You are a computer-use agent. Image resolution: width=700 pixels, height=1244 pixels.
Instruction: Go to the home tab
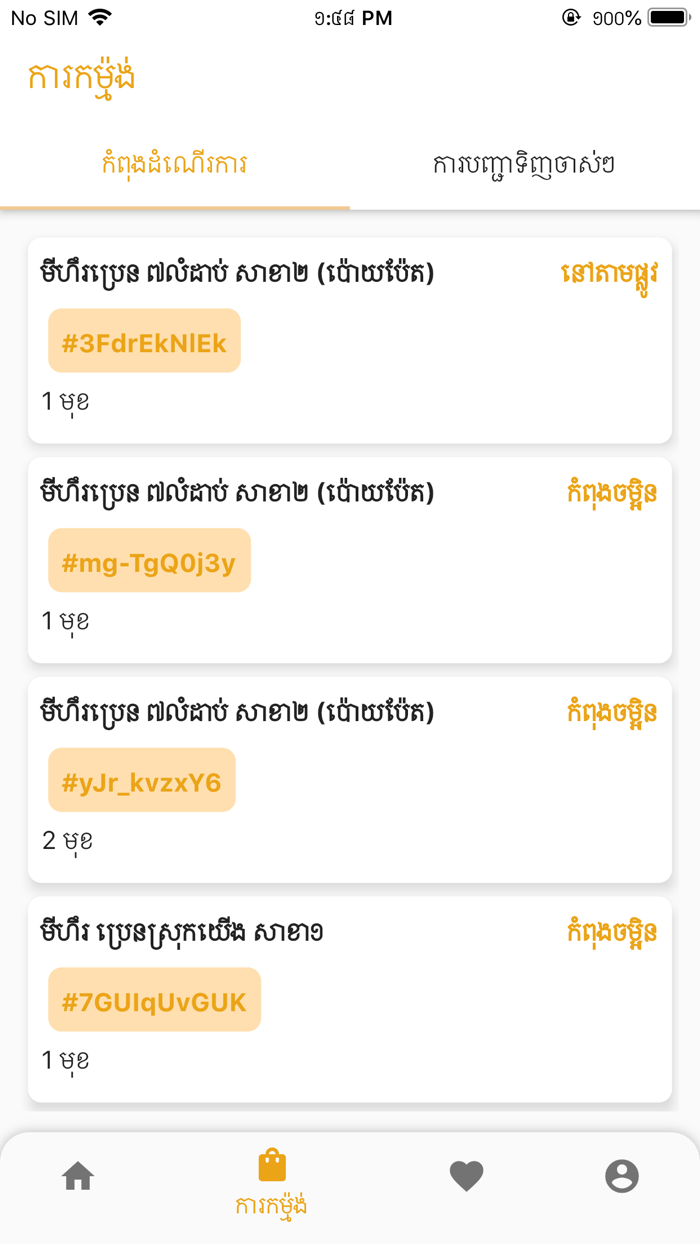tap(78, 1176)
